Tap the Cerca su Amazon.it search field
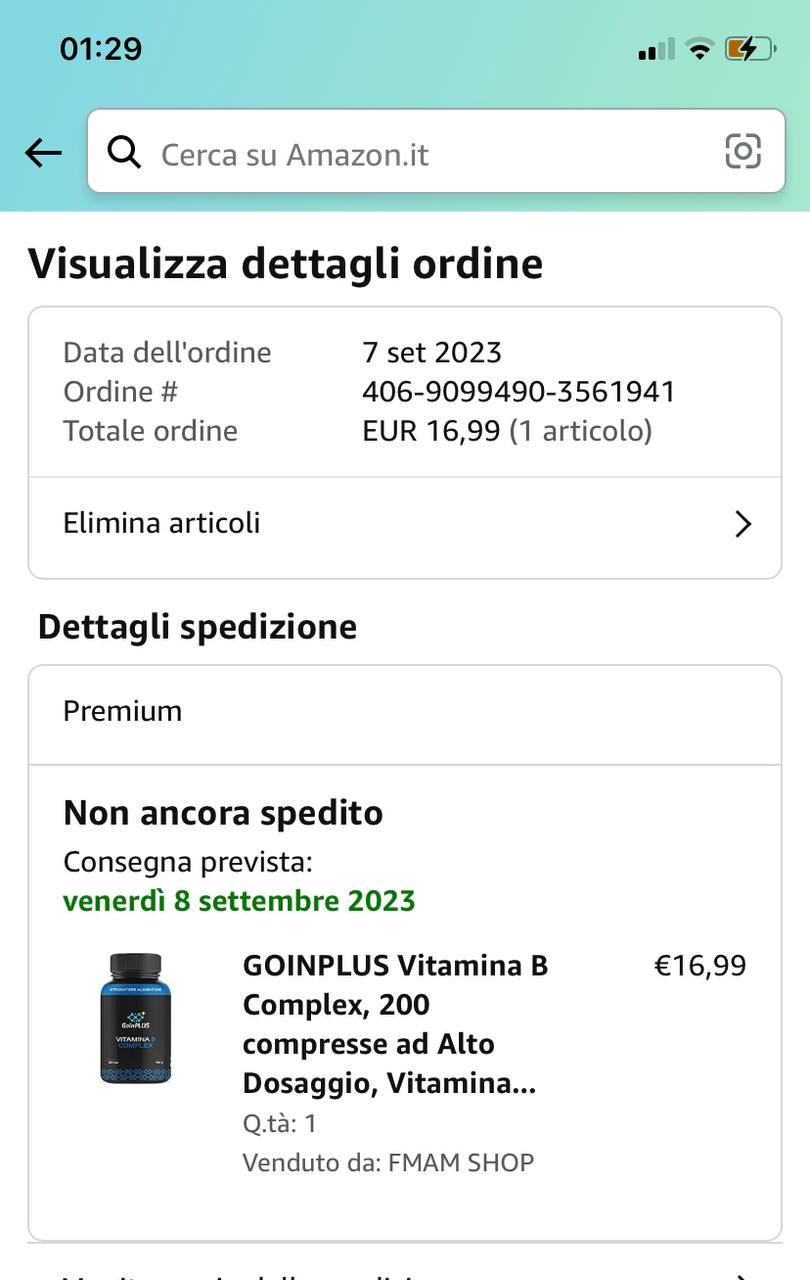The height and width of the screenshot is (1280, 810). pos(420,155)
